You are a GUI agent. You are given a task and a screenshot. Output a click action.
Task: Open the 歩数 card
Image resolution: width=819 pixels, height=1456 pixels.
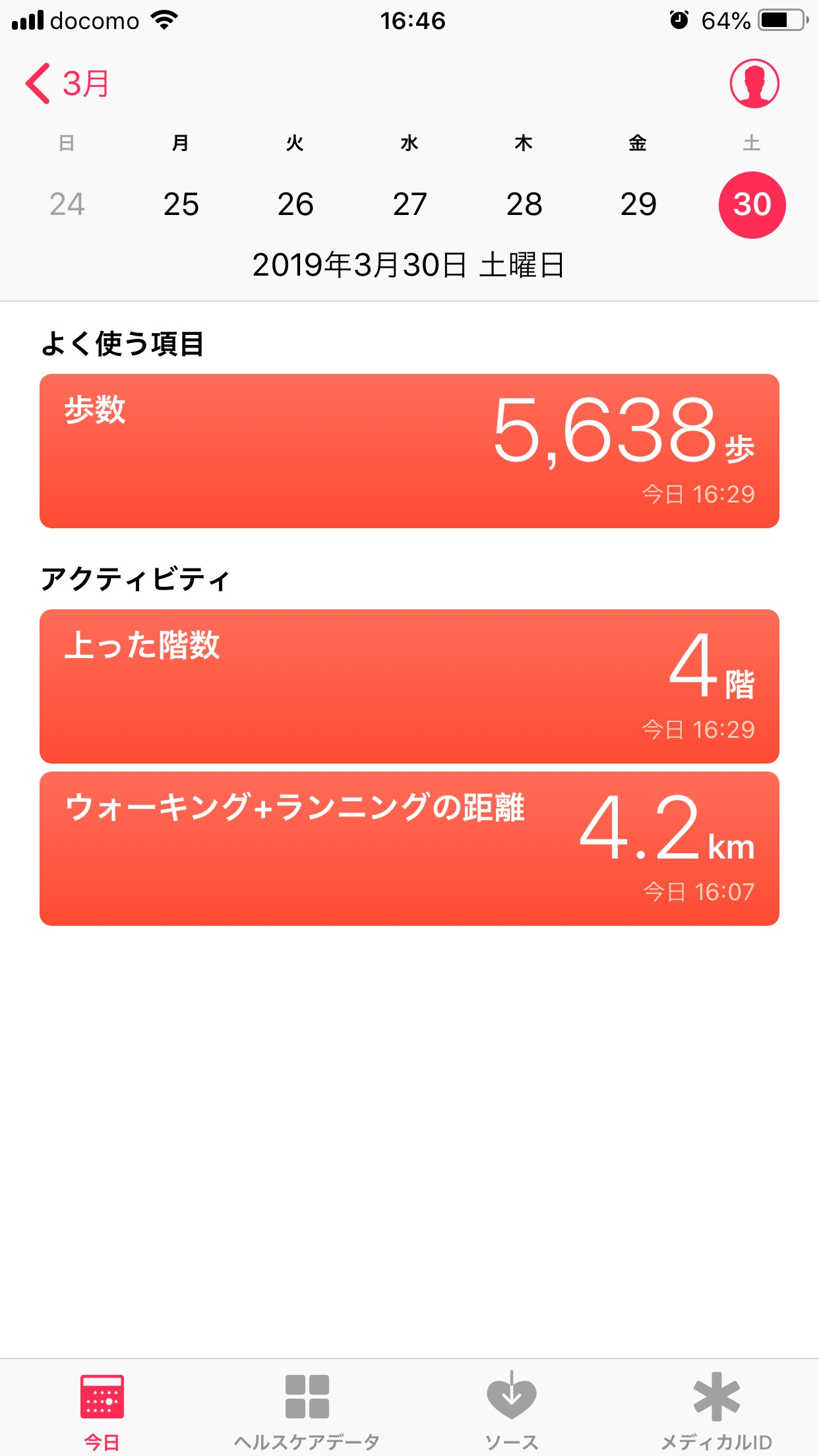coord(409,451)
